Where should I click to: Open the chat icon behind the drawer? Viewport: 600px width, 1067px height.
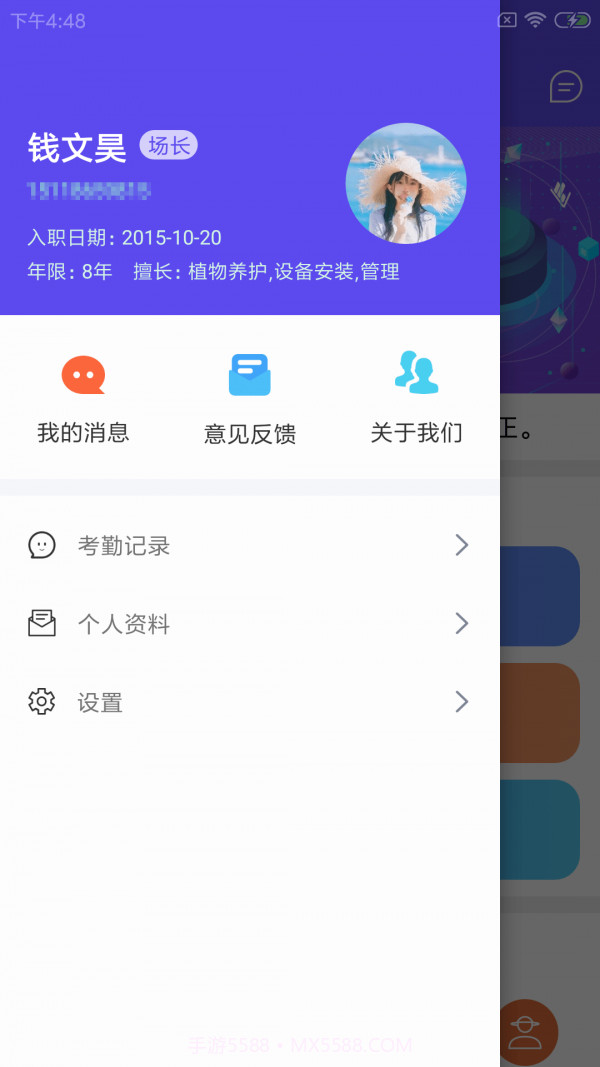[566, 87]
